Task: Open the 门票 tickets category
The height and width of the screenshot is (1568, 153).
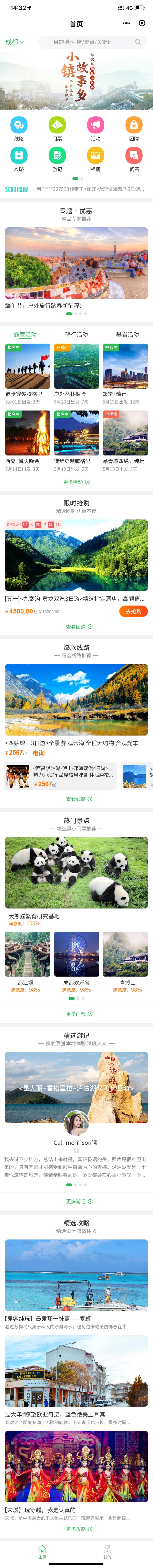Action: pos(57,127)
